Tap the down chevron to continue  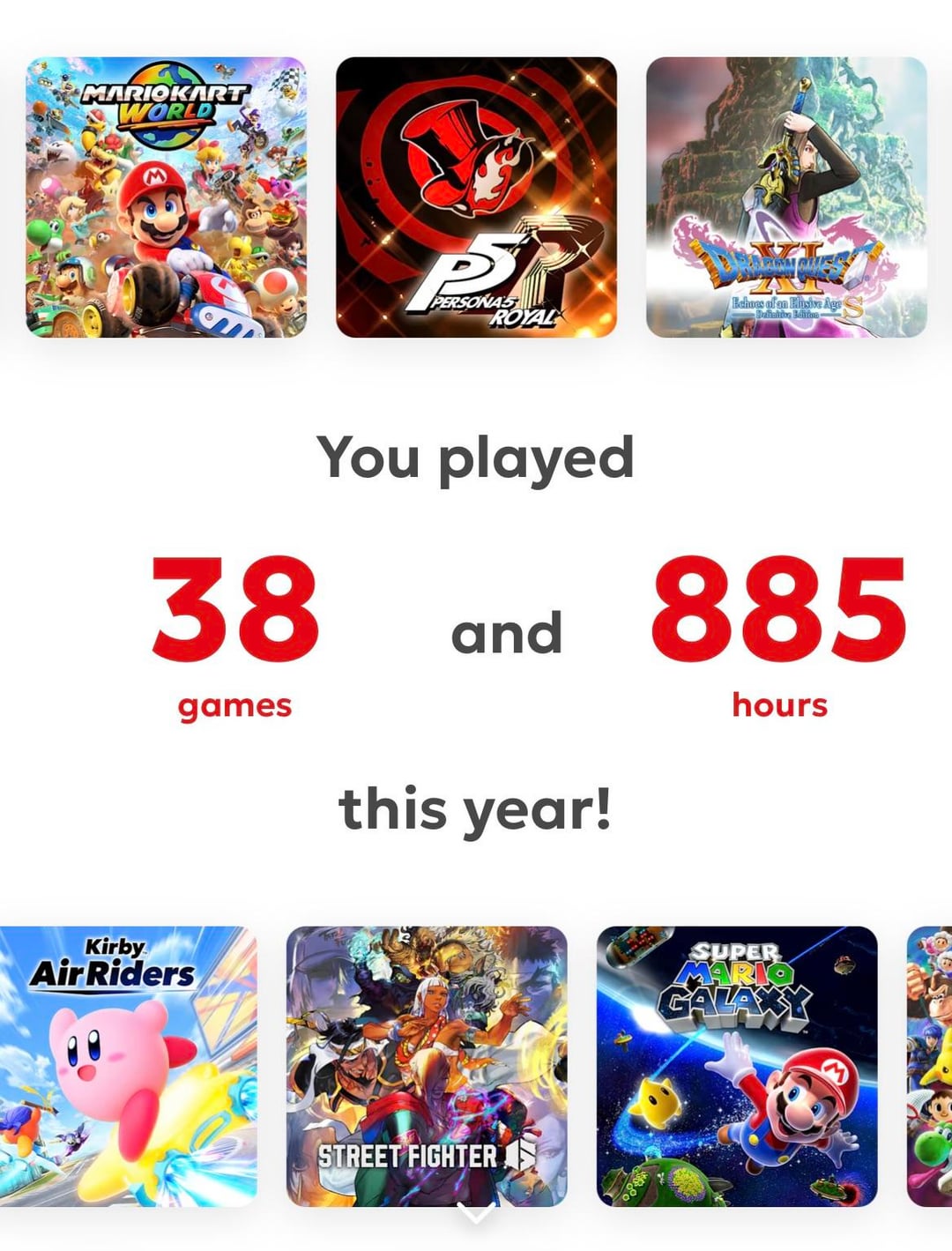tap(476, 1214)
